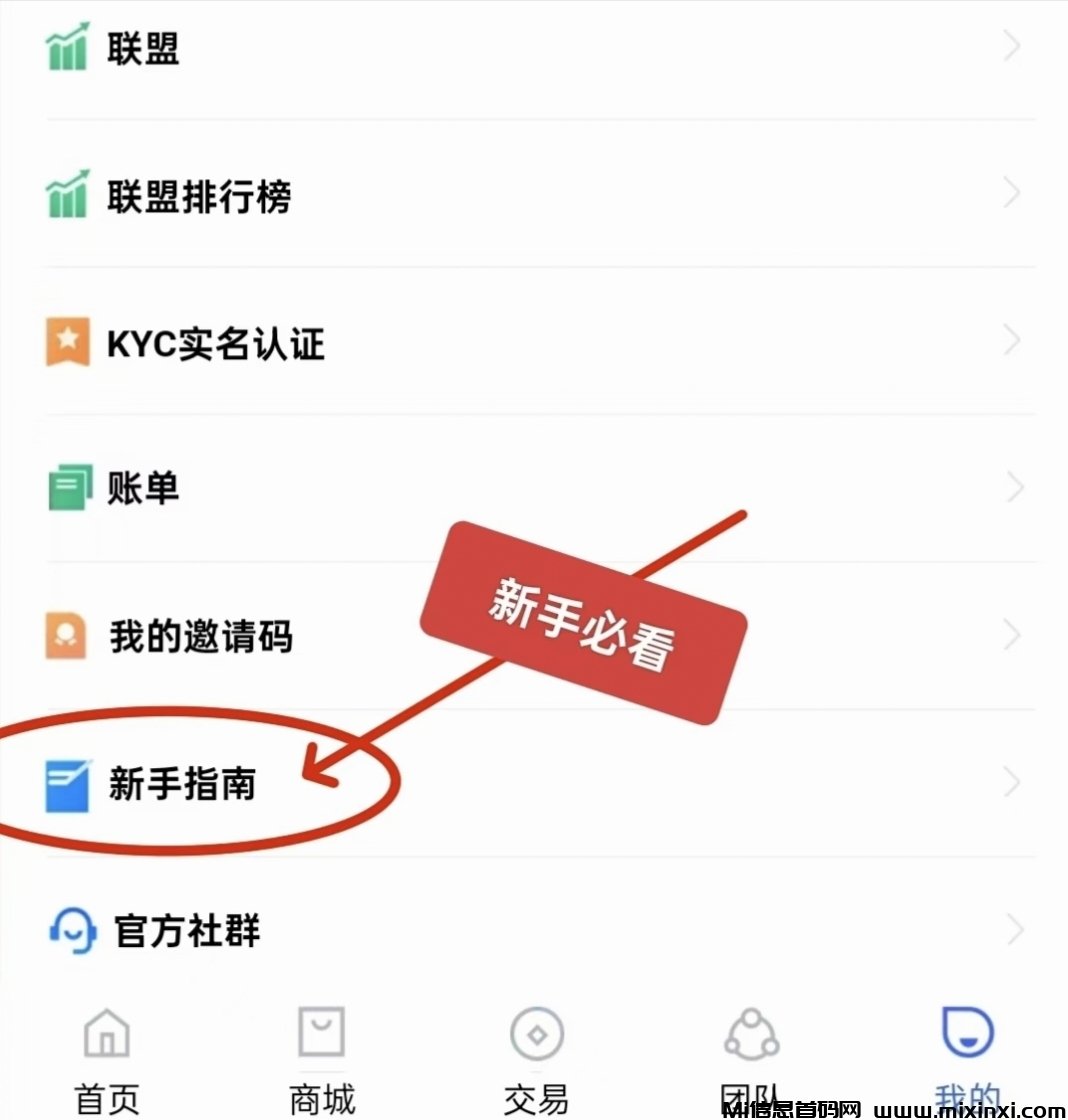The height and width of the screenshot is (1120, 1068).
Task: View 我的邀请码 invitation code
Action: pos(200,637)
